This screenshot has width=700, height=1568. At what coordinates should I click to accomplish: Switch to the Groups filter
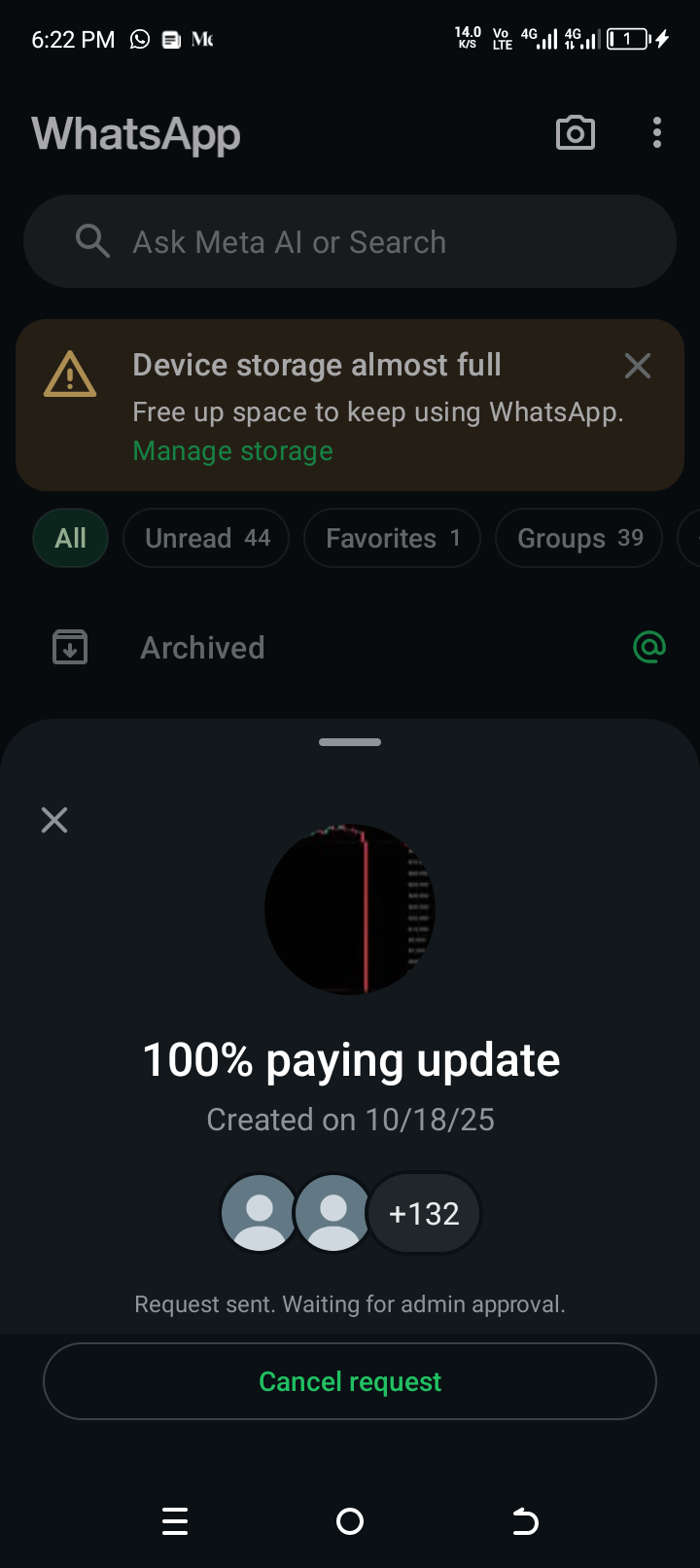pyautogui.click(x=578, y=538)
